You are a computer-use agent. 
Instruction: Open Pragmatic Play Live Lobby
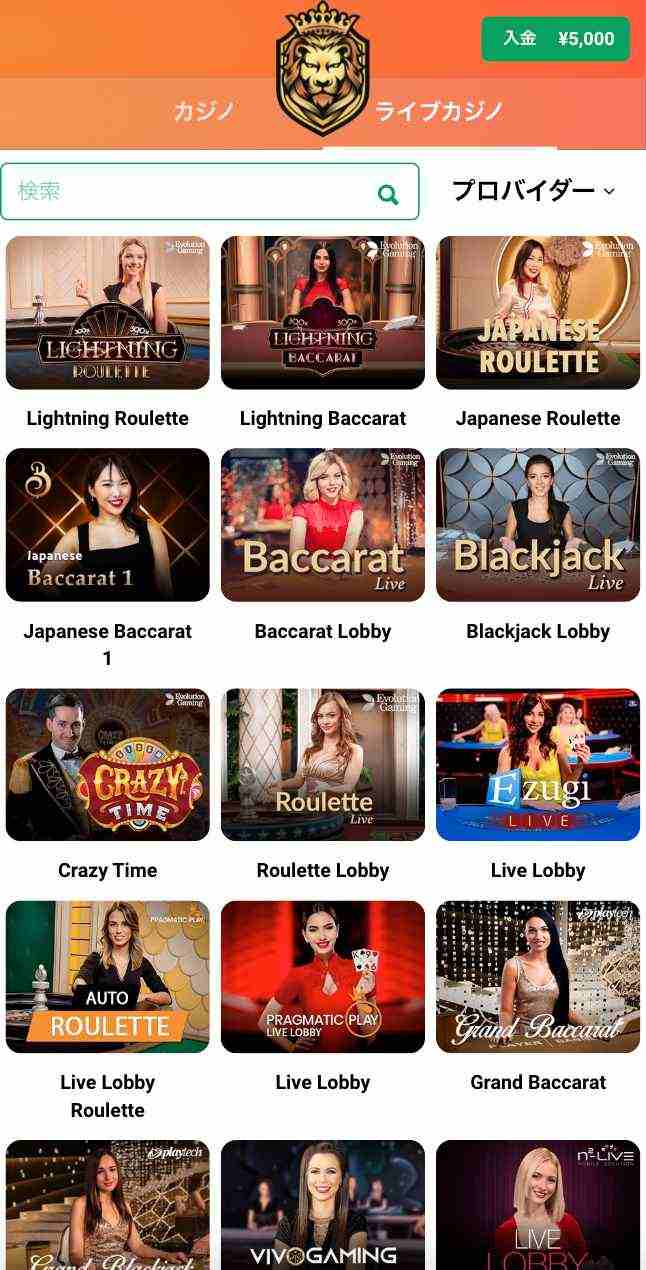pos(323,977)
